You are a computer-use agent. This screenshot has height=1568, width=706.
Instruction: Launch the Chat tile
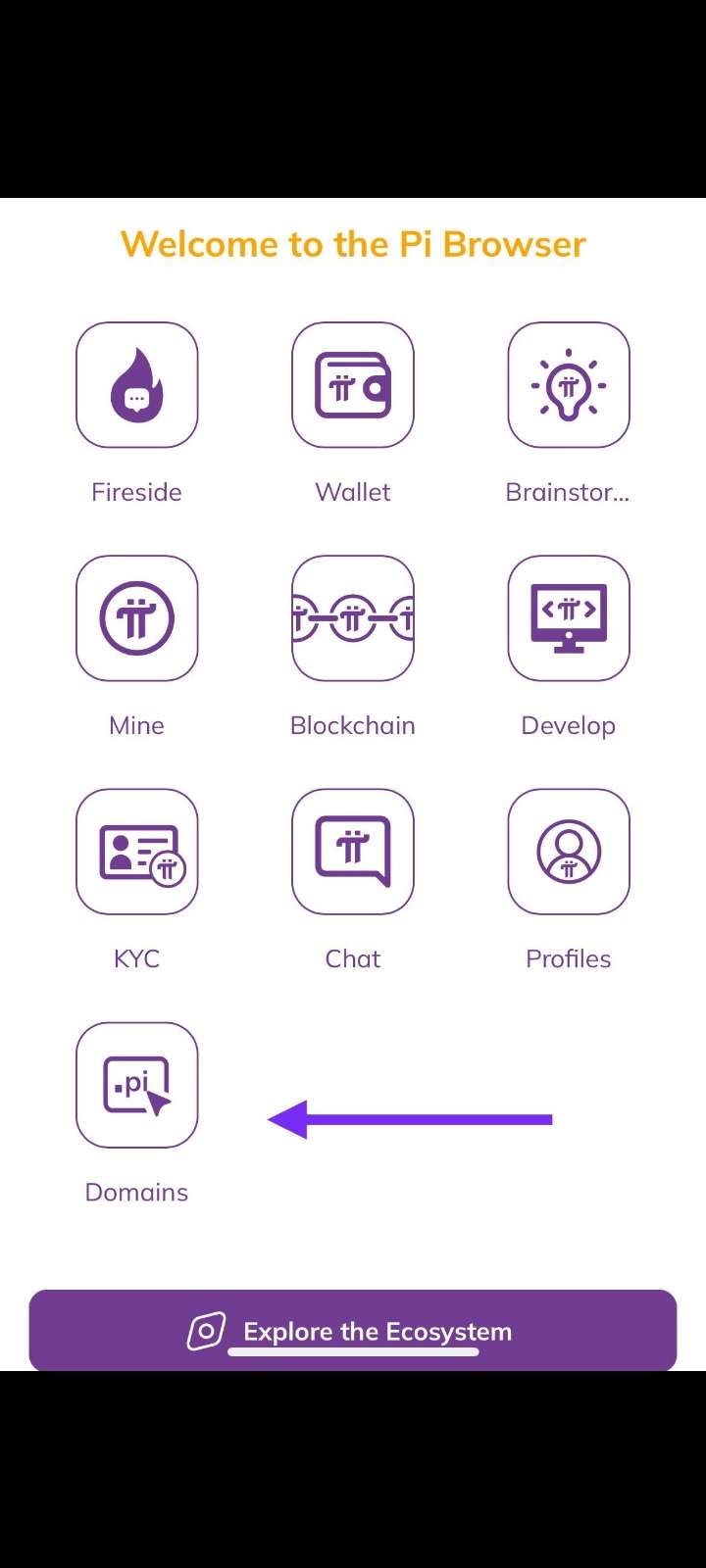(353, 852)
